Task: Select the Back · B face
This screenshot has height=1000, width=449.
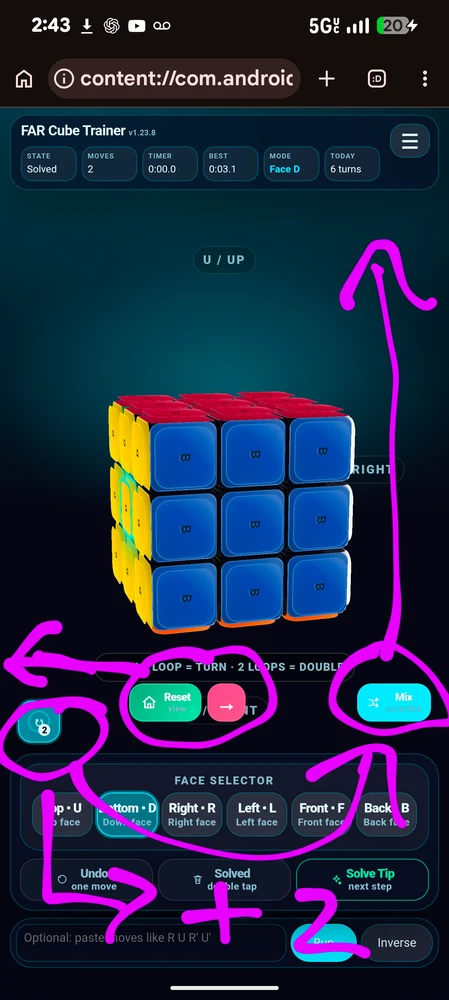Action: coord(386,814)
